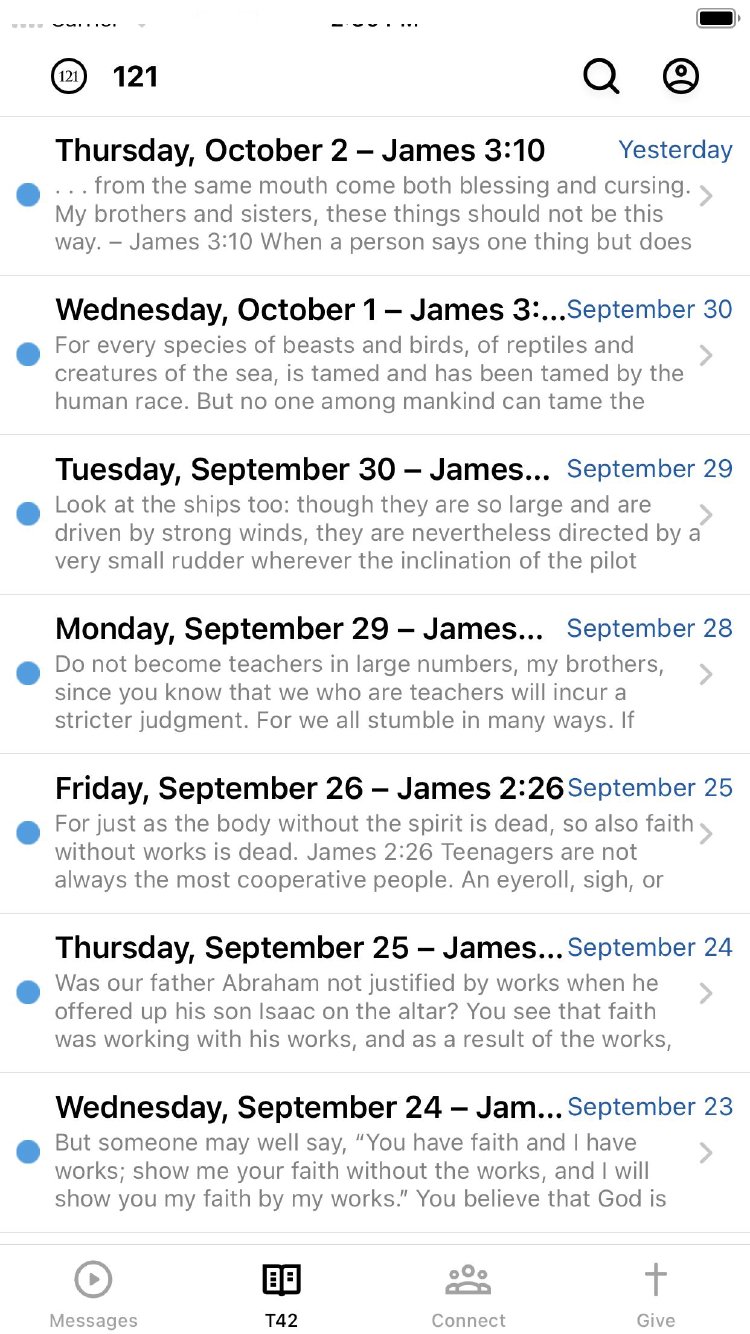Open the Tuesday, September 30 entry
Screen dimensions: 750x1334
[375, 515]
